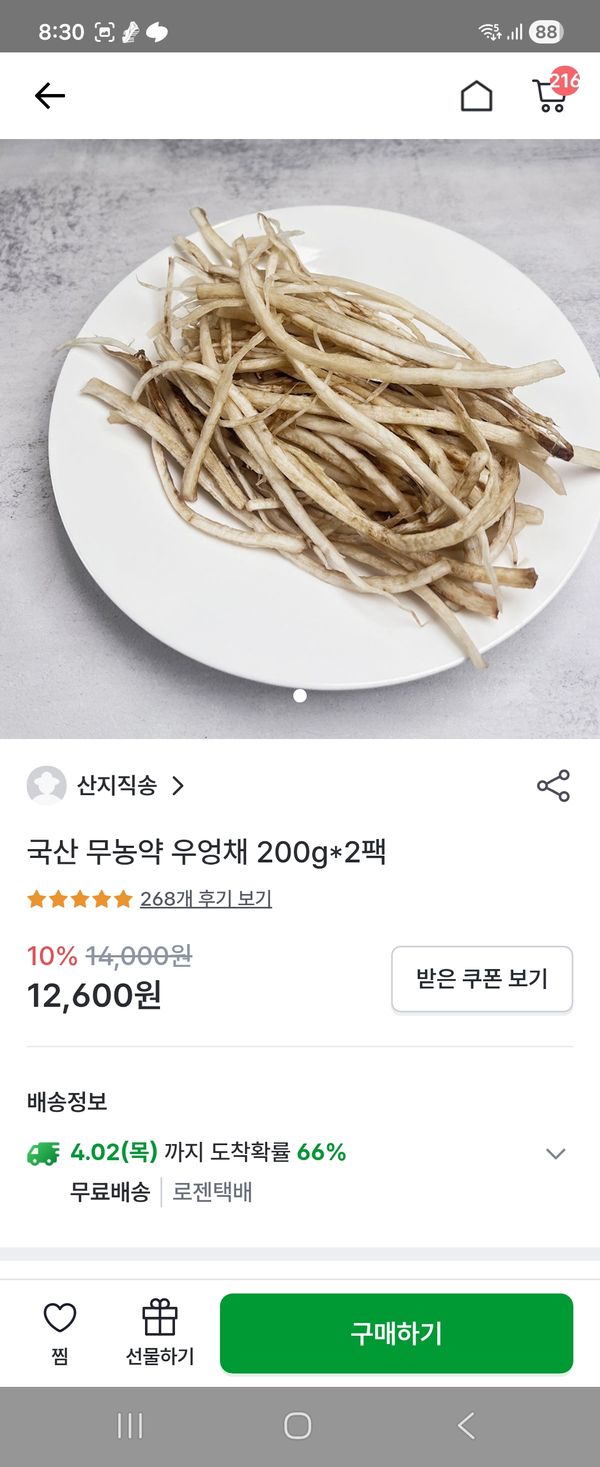Choose 선물하기 to send as gift
Screen dimensions: 600x1467
pos(160,1332)
